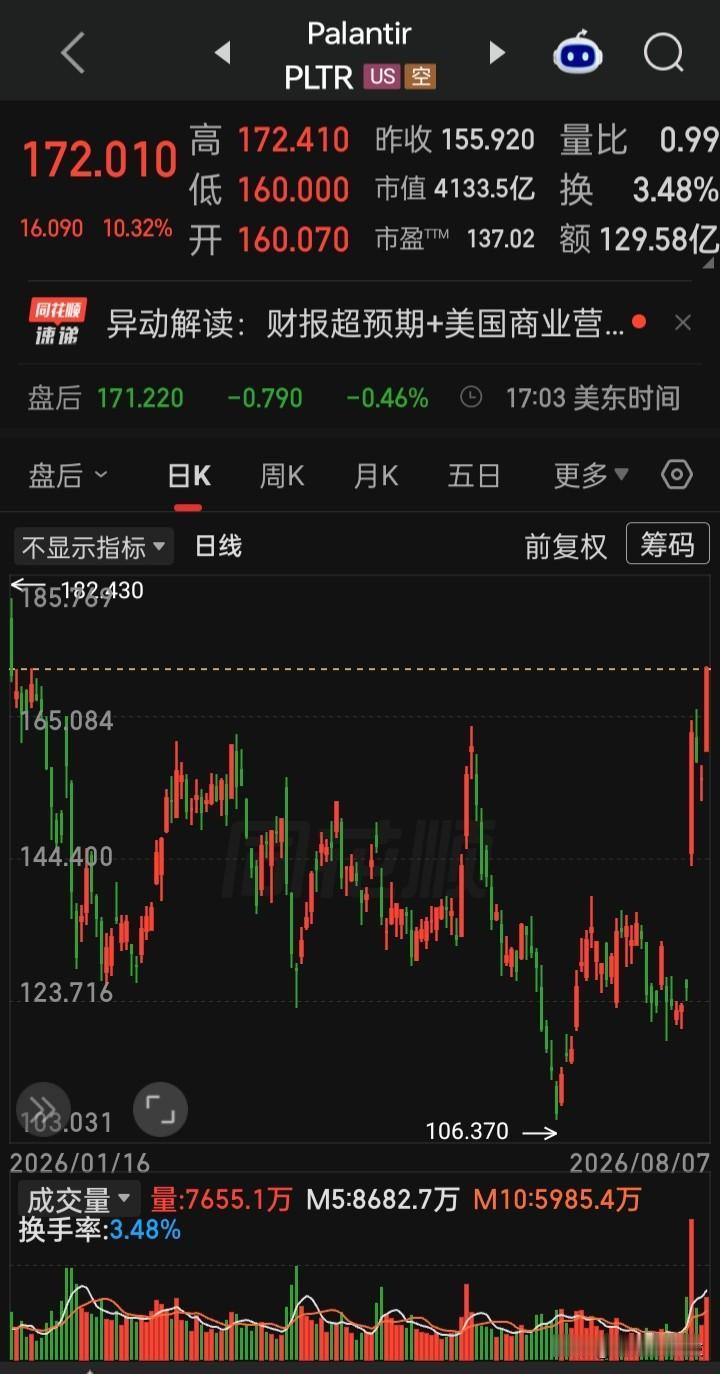Open the robot AI assistant

(x=578, y=53)
